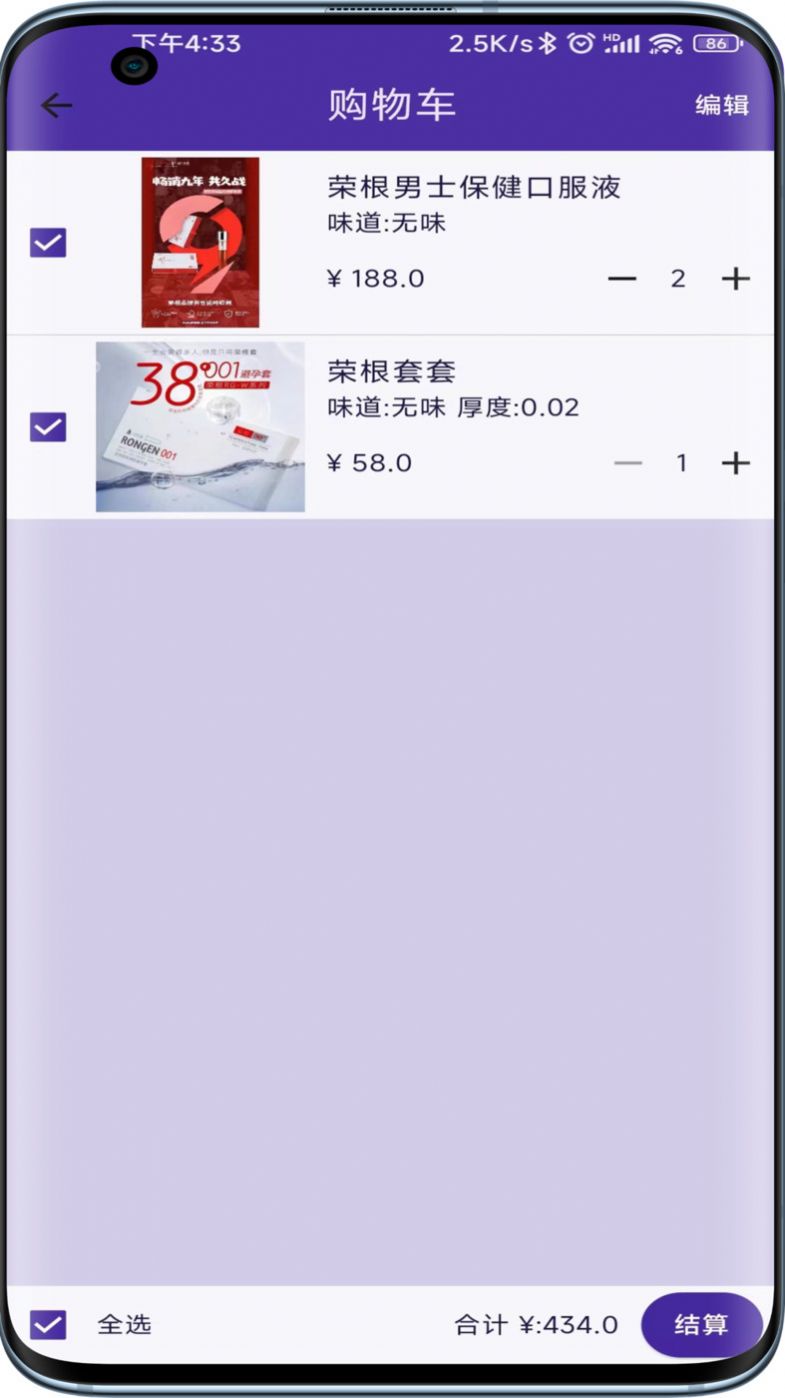Screen dimensions: 785x1398
Task: Toggle the 全选 select-all checkbox
Action: [46, 1323]
